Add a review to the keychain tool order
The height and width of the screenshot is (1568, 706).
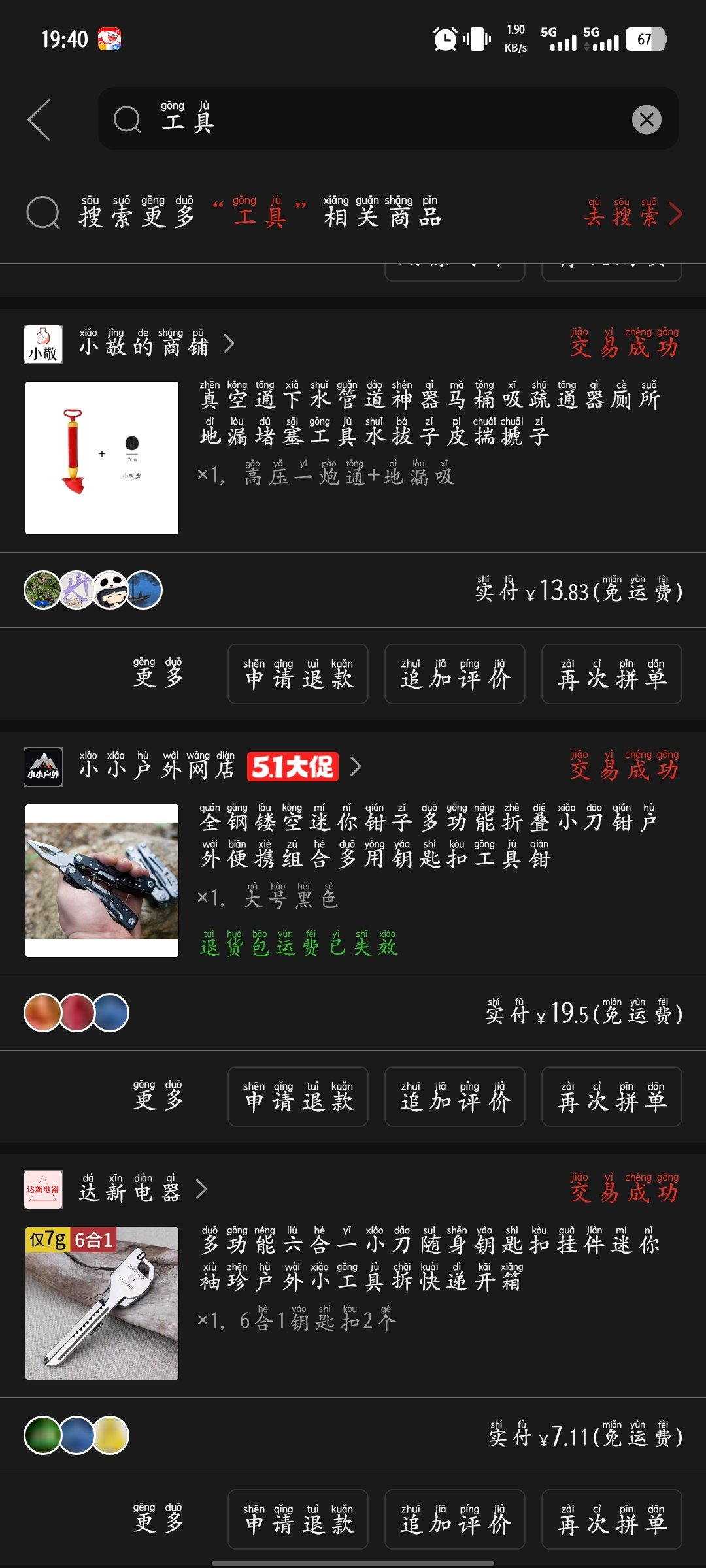point(455,1520)
